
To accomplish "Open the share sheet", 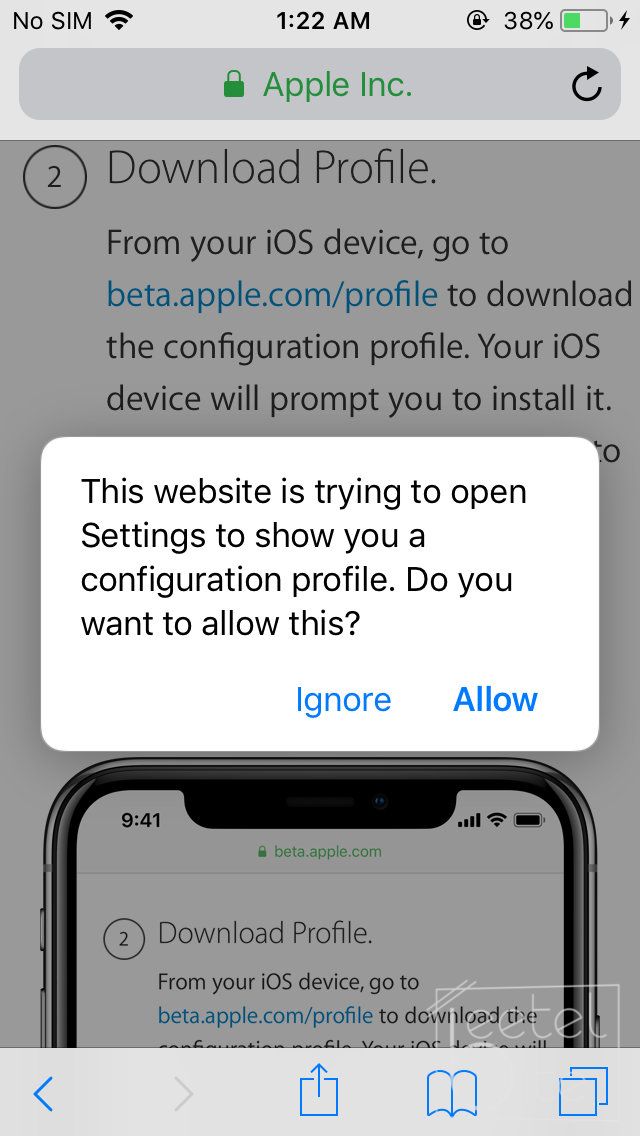I will point(319,1091).
